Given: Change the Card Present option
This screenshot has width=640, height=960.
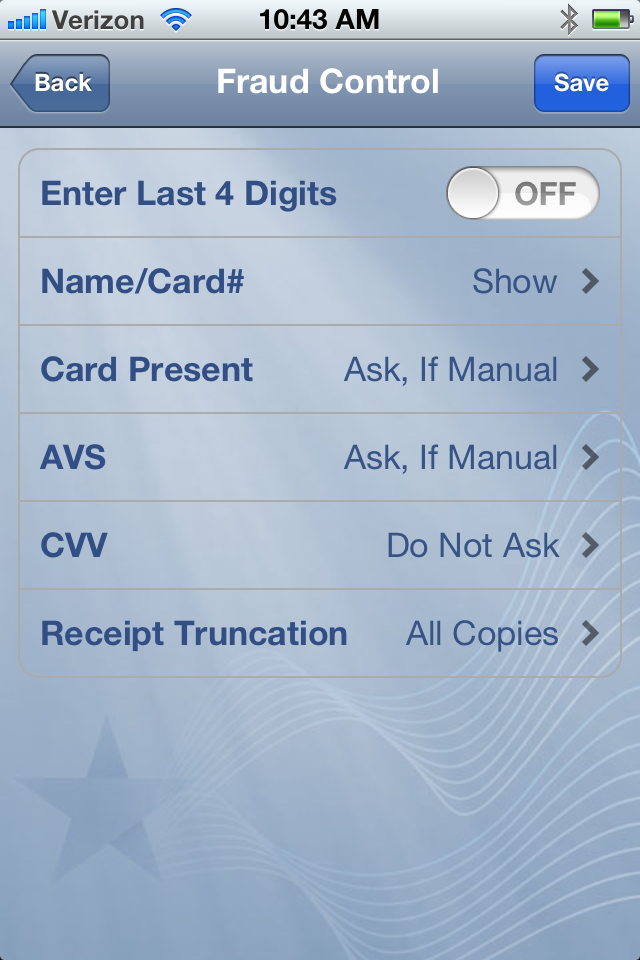Looking at the screenshot, I should [320, 370].
